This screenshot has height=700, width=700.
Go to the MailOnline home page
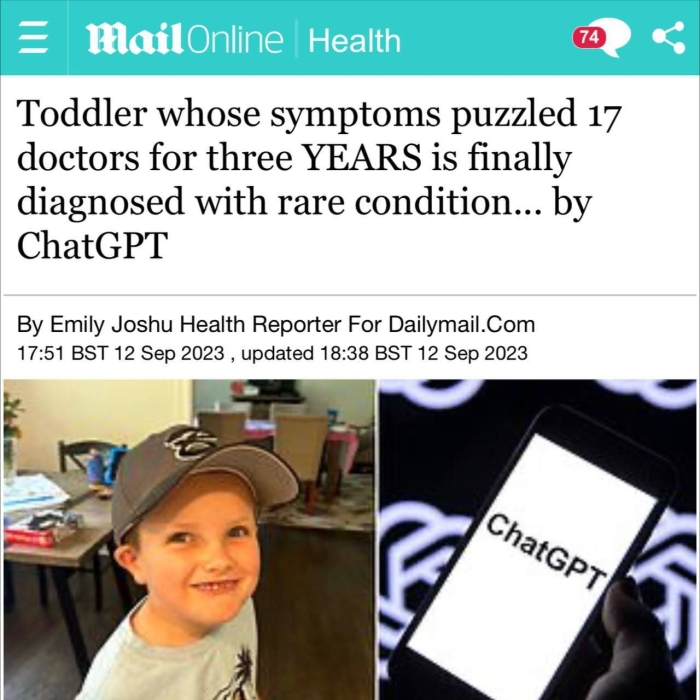pos(185,40)
